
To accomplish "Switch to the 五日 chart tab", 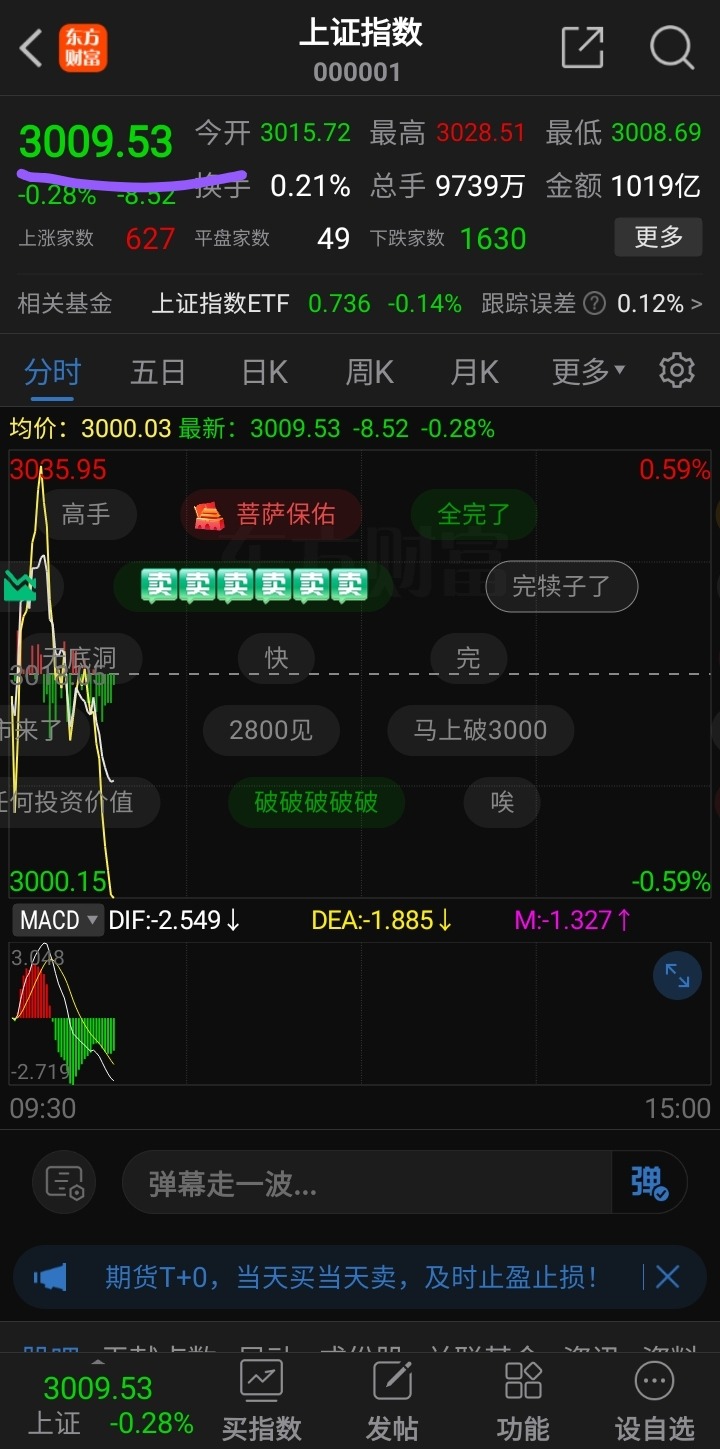I will 158,373.
